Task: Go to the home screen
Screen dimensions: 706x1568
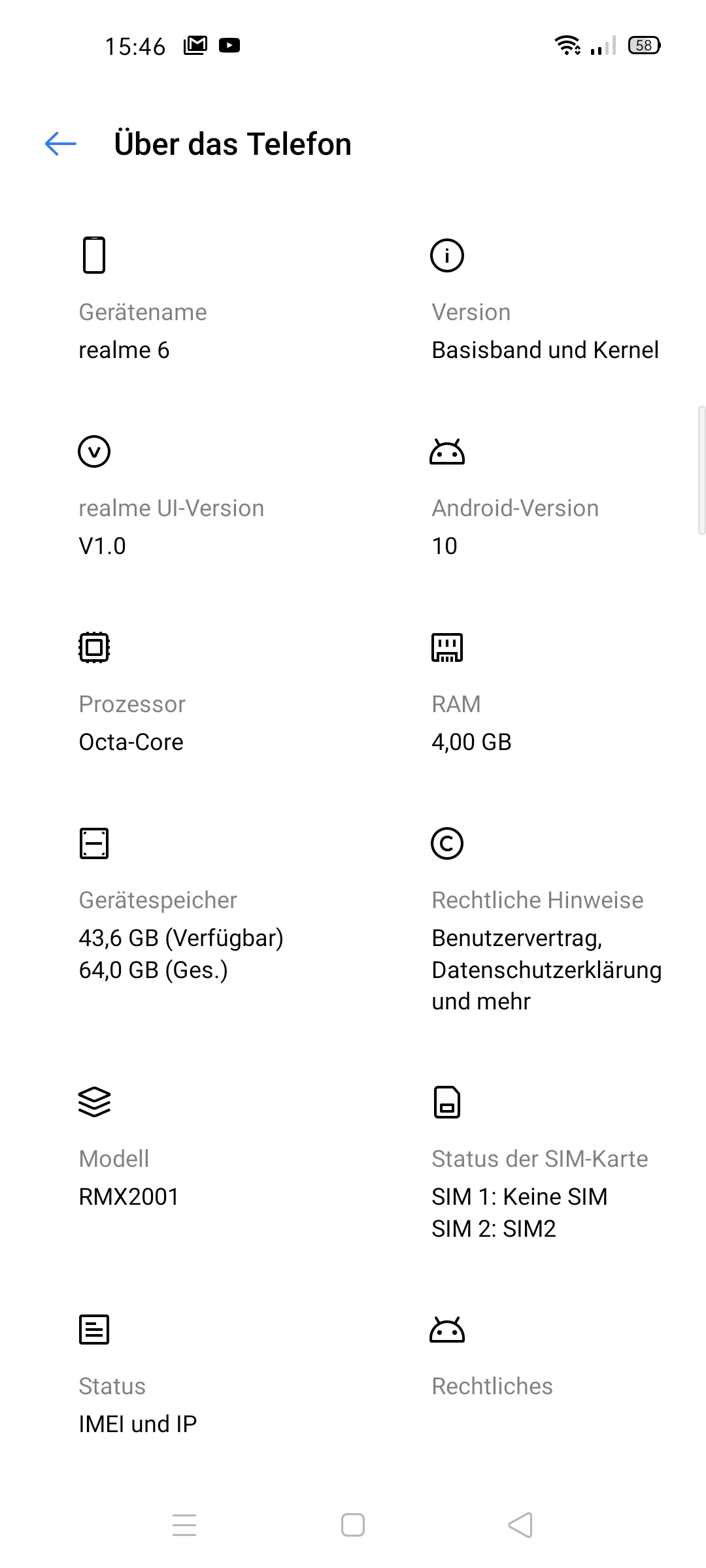Action: point(353,1525)
